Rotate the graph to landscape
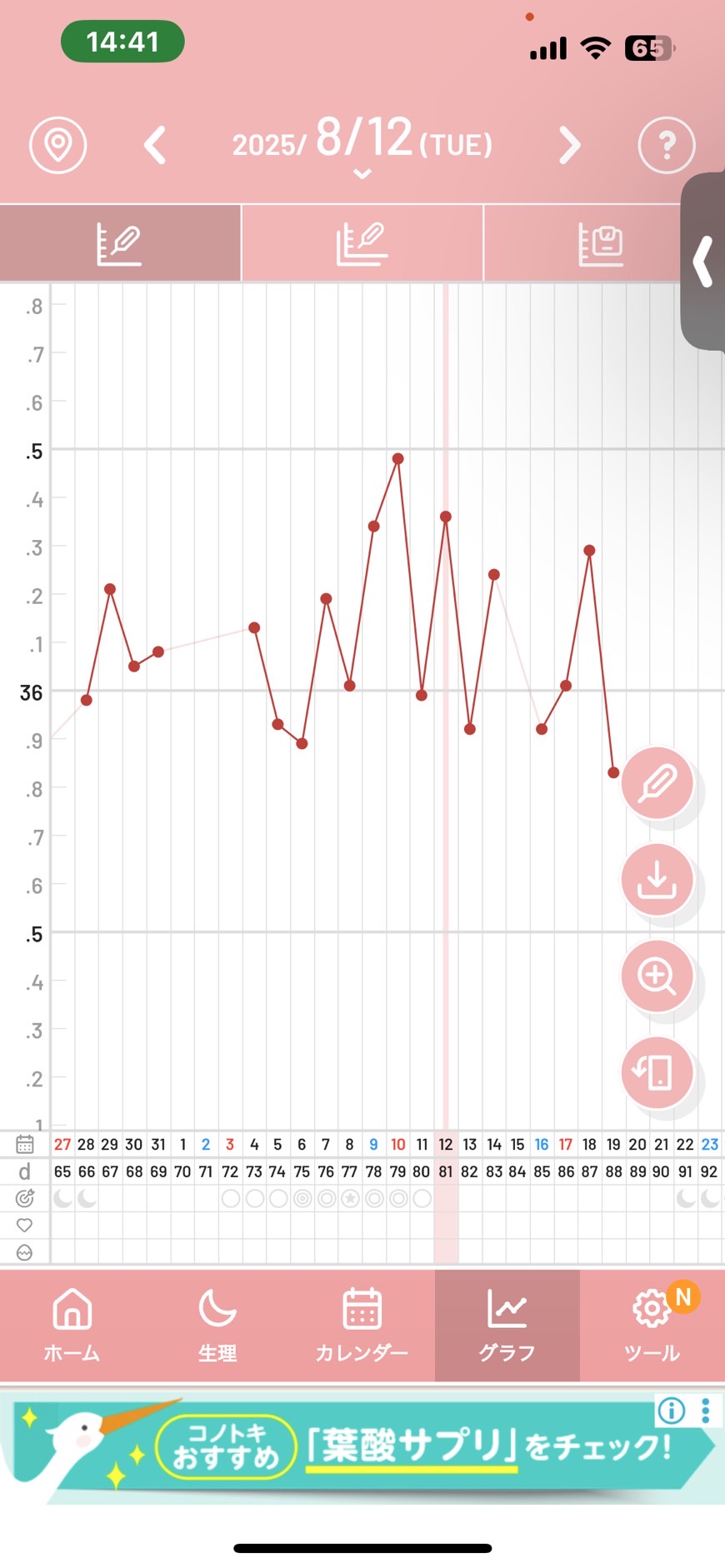 657,1072
